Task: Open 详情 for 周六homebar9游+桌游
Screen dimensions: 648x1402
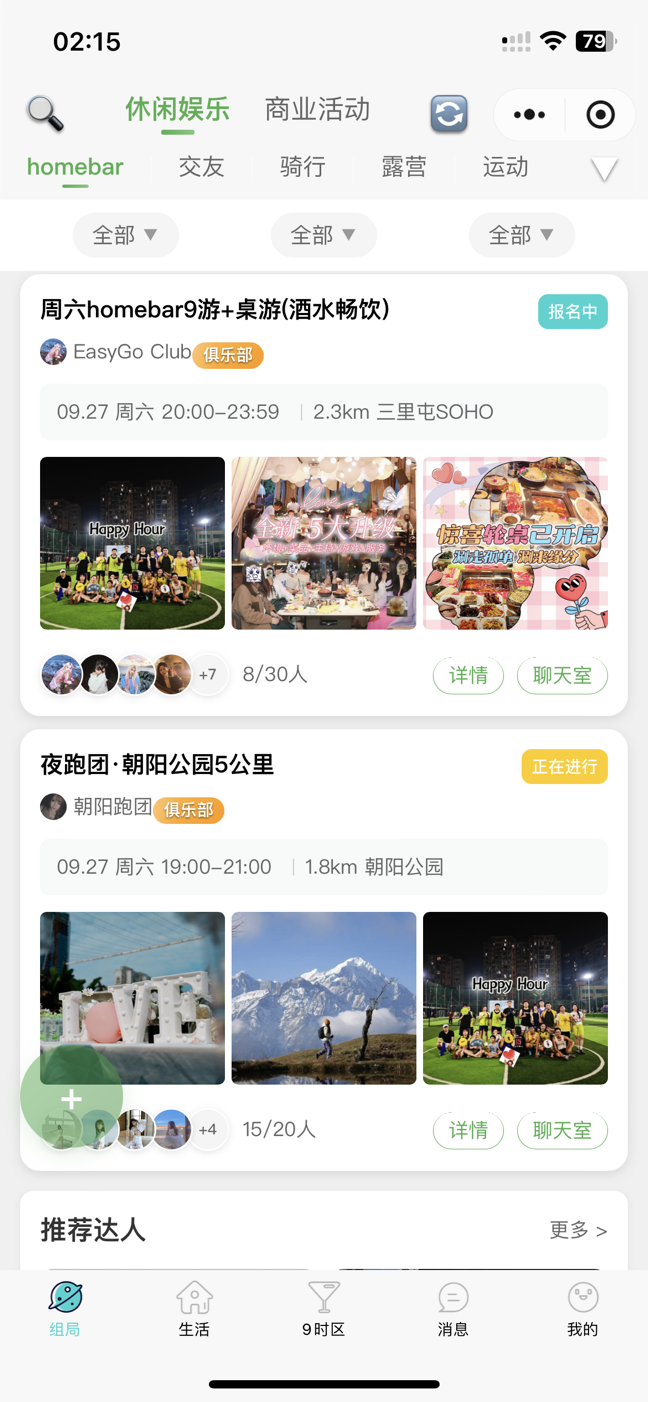Action: pos(468,676)
